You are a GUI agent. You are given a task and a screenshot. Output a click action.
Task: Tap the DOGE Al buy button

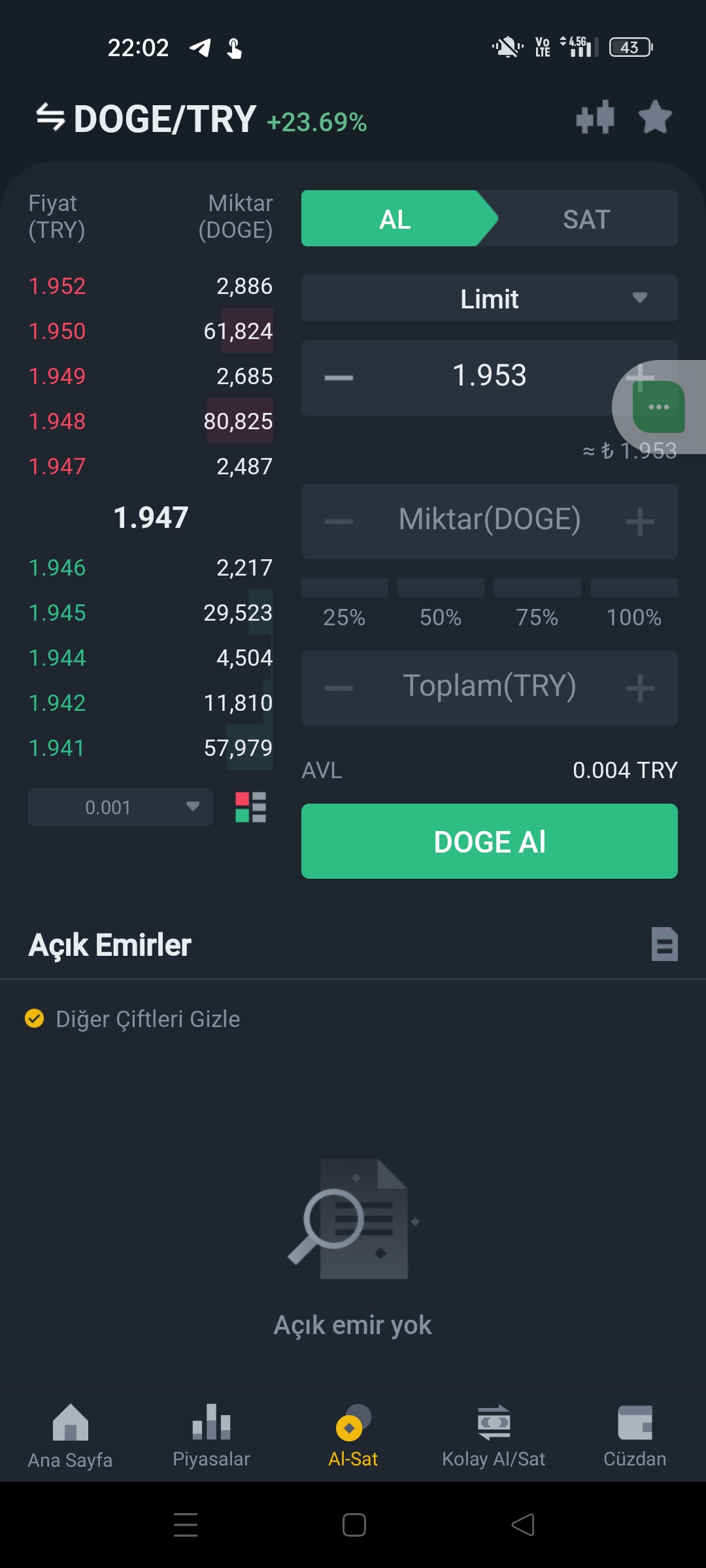(489, 841)
